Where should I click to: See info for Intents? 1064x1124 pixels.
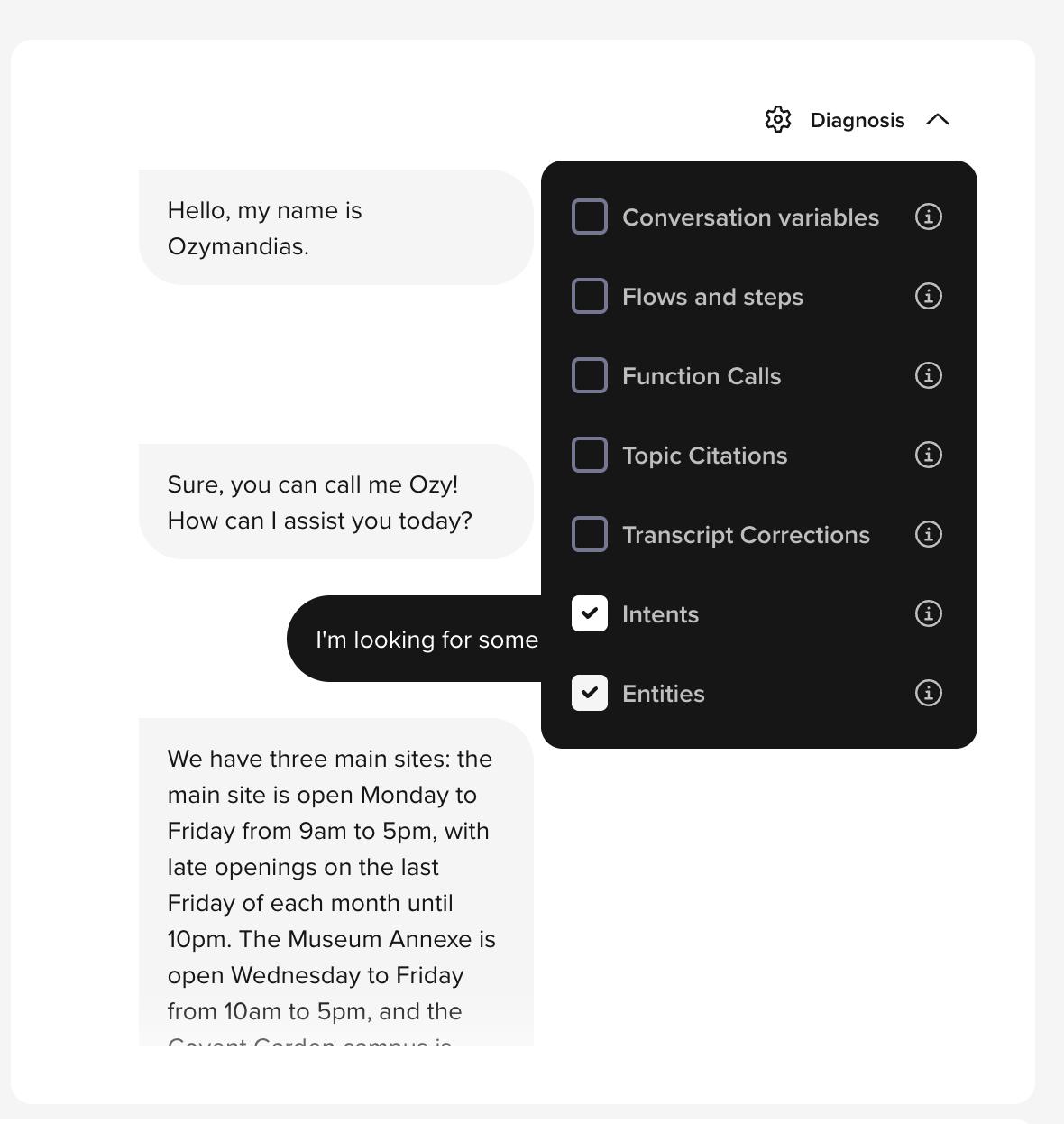click(x=928, y=614)
